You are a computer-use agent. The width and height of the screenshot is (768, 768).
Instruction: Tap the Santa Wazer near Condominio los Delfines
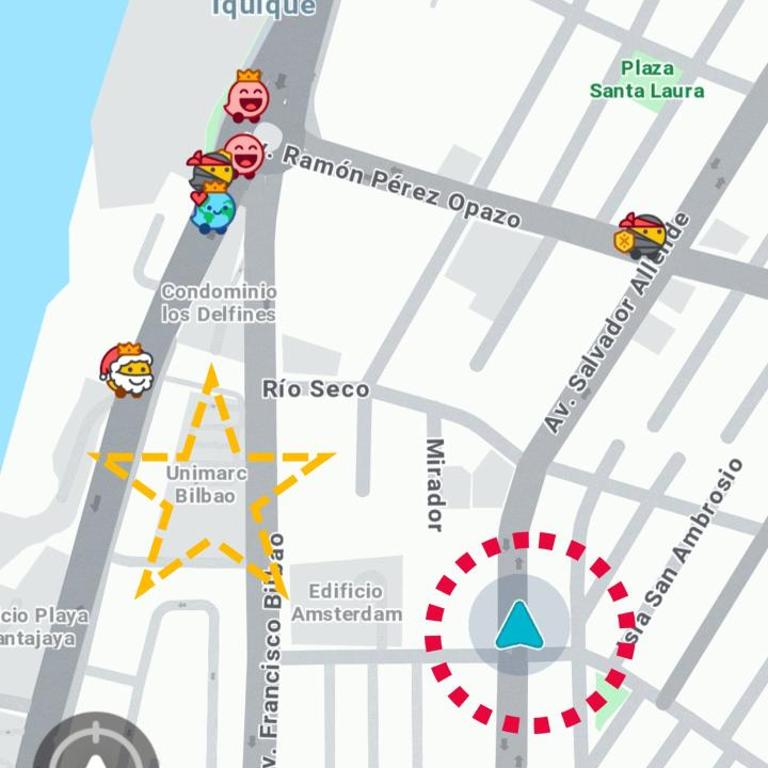coord(127,370)
